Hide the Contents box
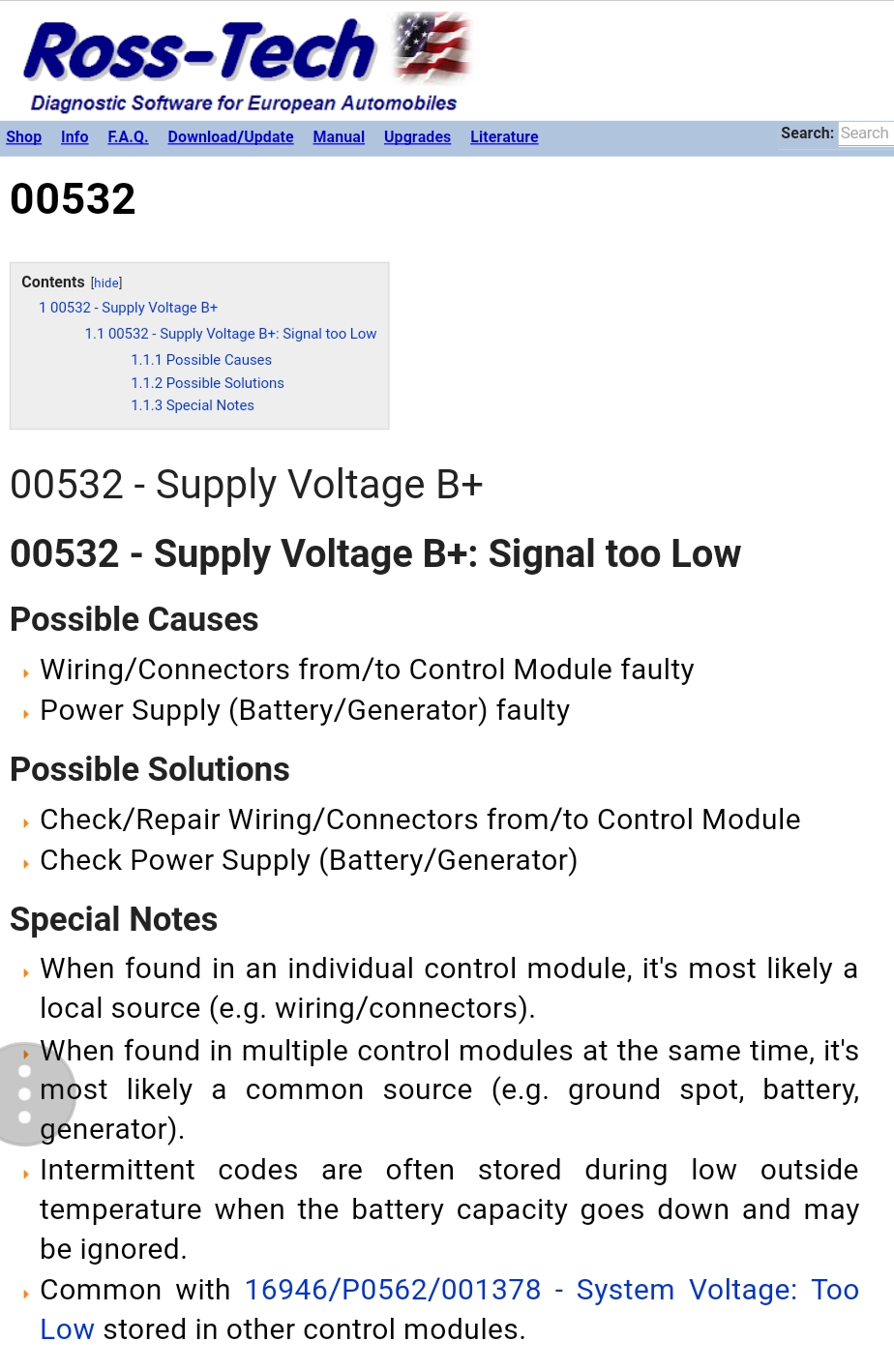This screenshot has height=1372, width=894. 106,283
